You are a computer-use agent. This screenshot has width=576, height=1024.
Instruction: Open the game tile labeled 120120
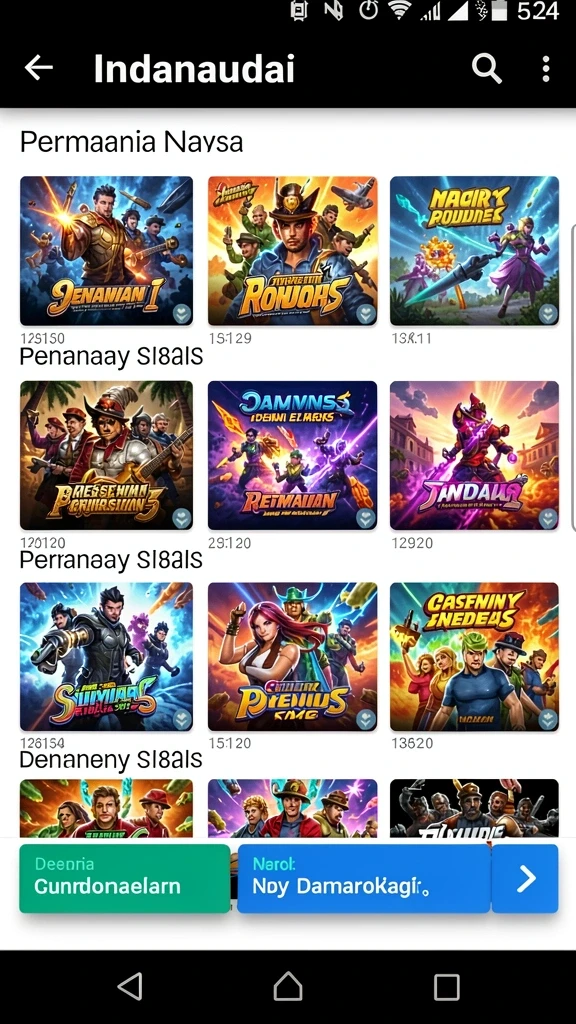click(106, 455)
